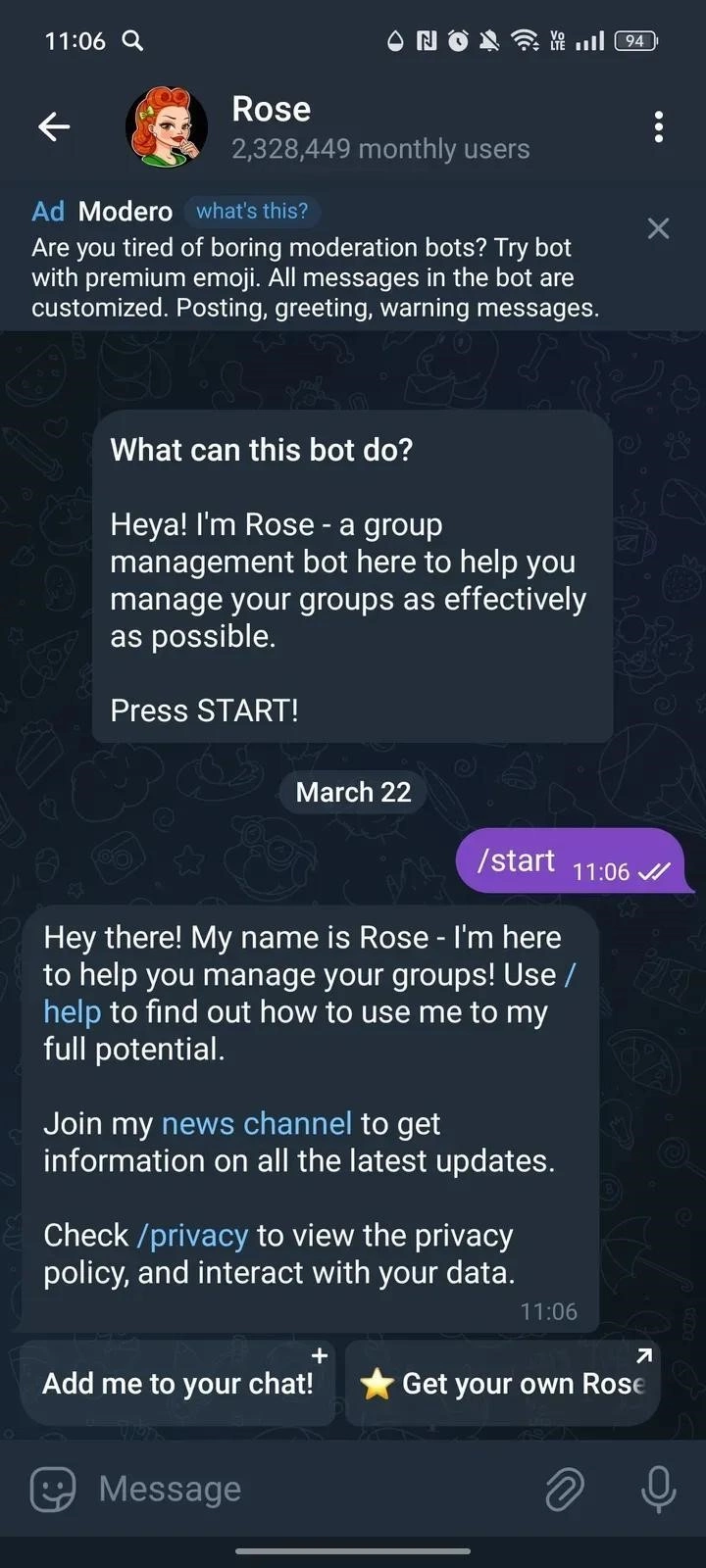The image size is (706, 1568).
Task: Open the sticker and emoji panel
Action: 53,1489
